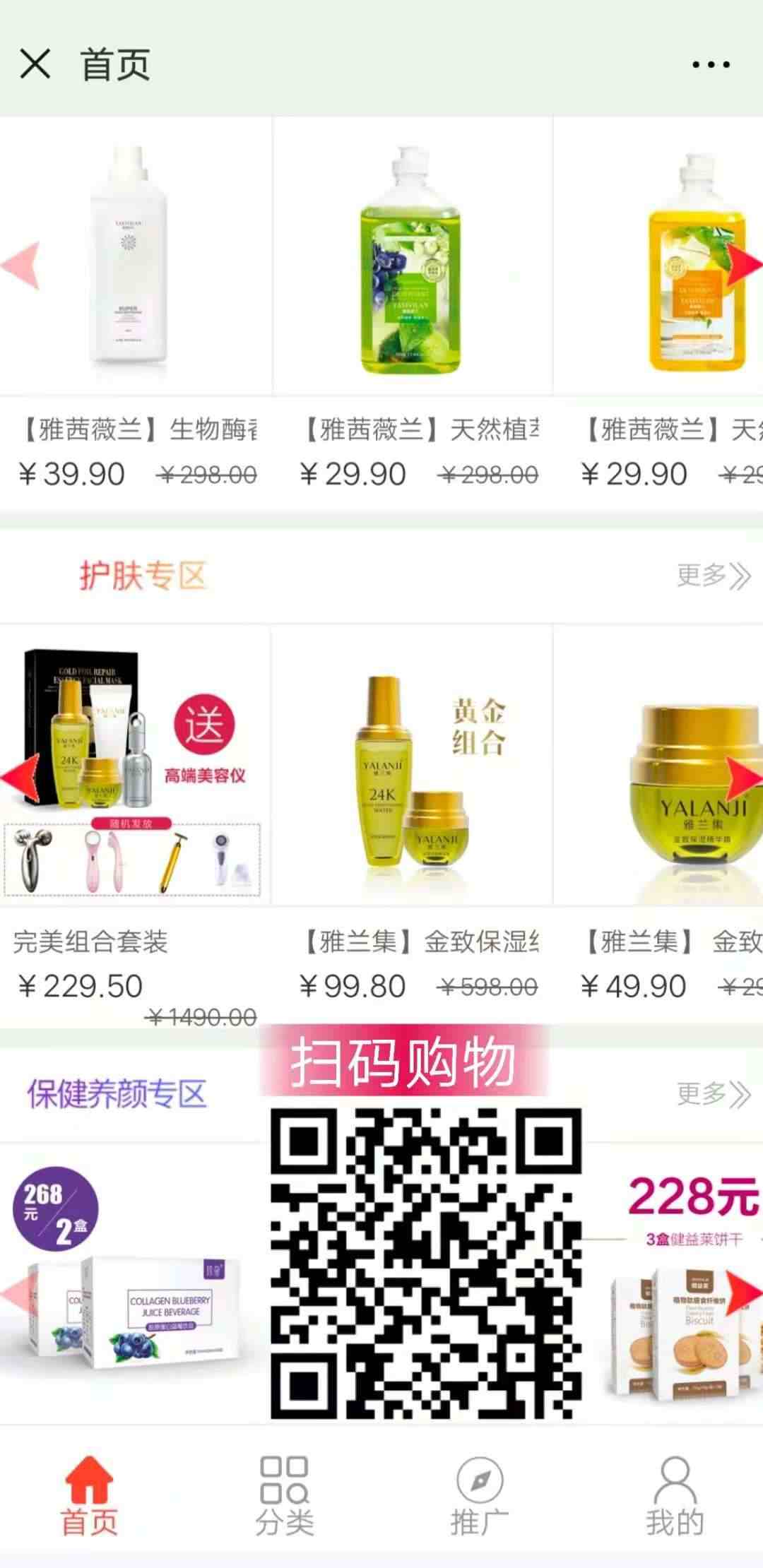The width and height of the screenshot is (763, 1568).
Task: Close the page with the X icon
Action: (x=35, y=64)
